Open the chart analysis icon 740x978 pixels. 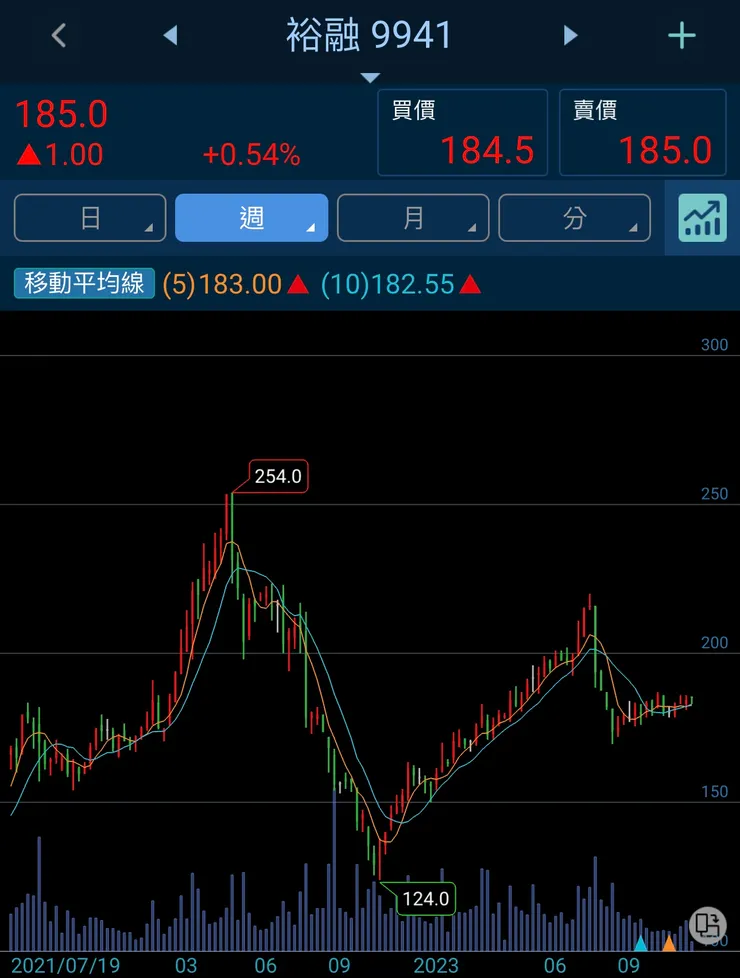point(702,218)
